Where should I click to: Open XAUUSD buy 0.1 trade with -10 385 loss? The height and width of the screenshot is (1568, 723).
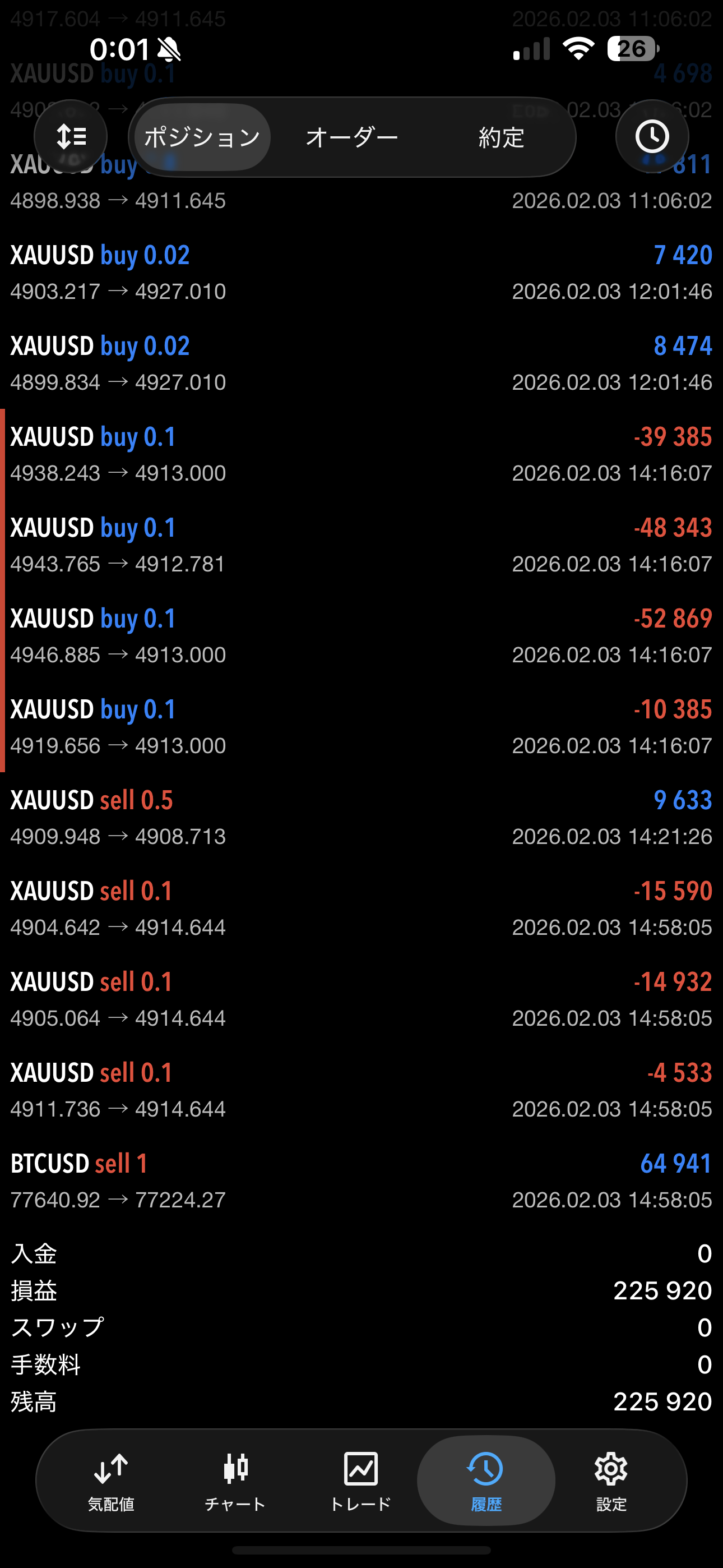(x=361, y=727)
